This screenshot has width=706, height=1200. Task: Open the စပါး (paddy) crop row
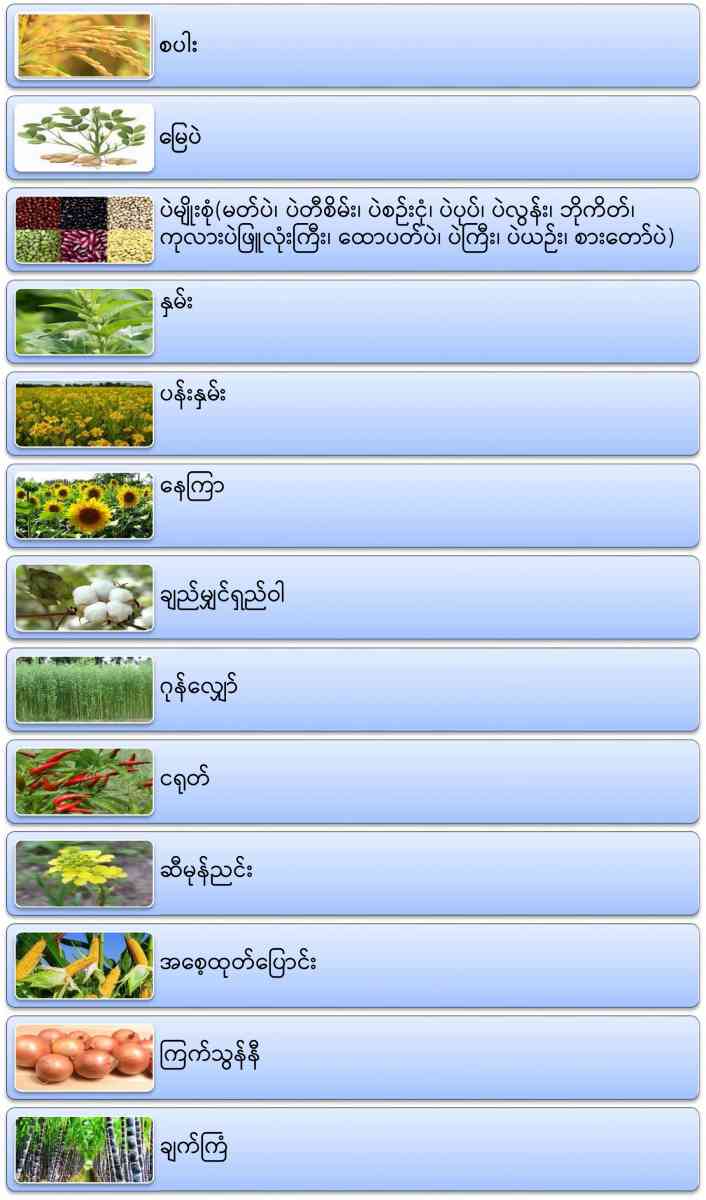[x=352, y=46]
